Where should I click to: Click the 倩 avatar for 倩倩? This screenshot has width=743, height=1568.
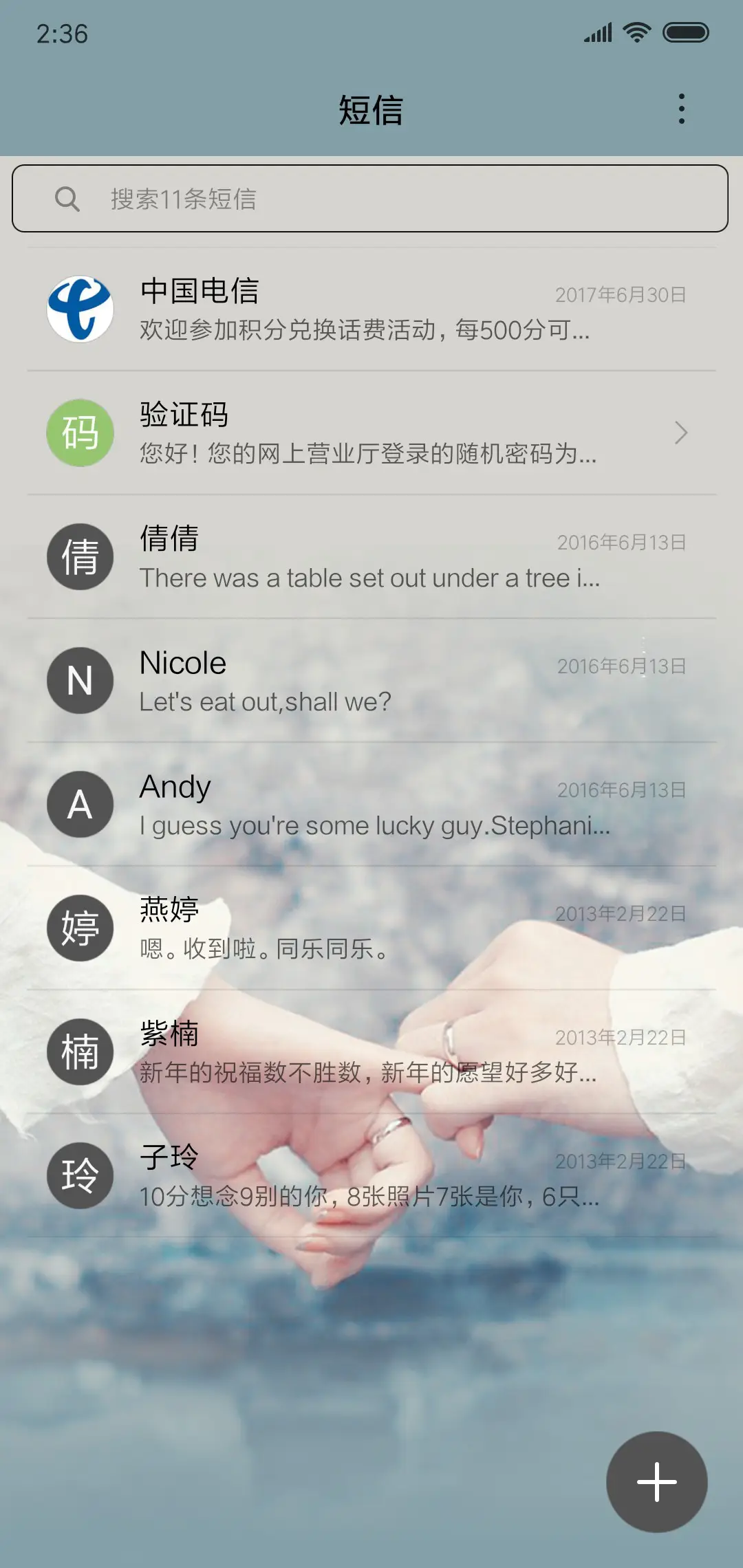pos(80,556)
